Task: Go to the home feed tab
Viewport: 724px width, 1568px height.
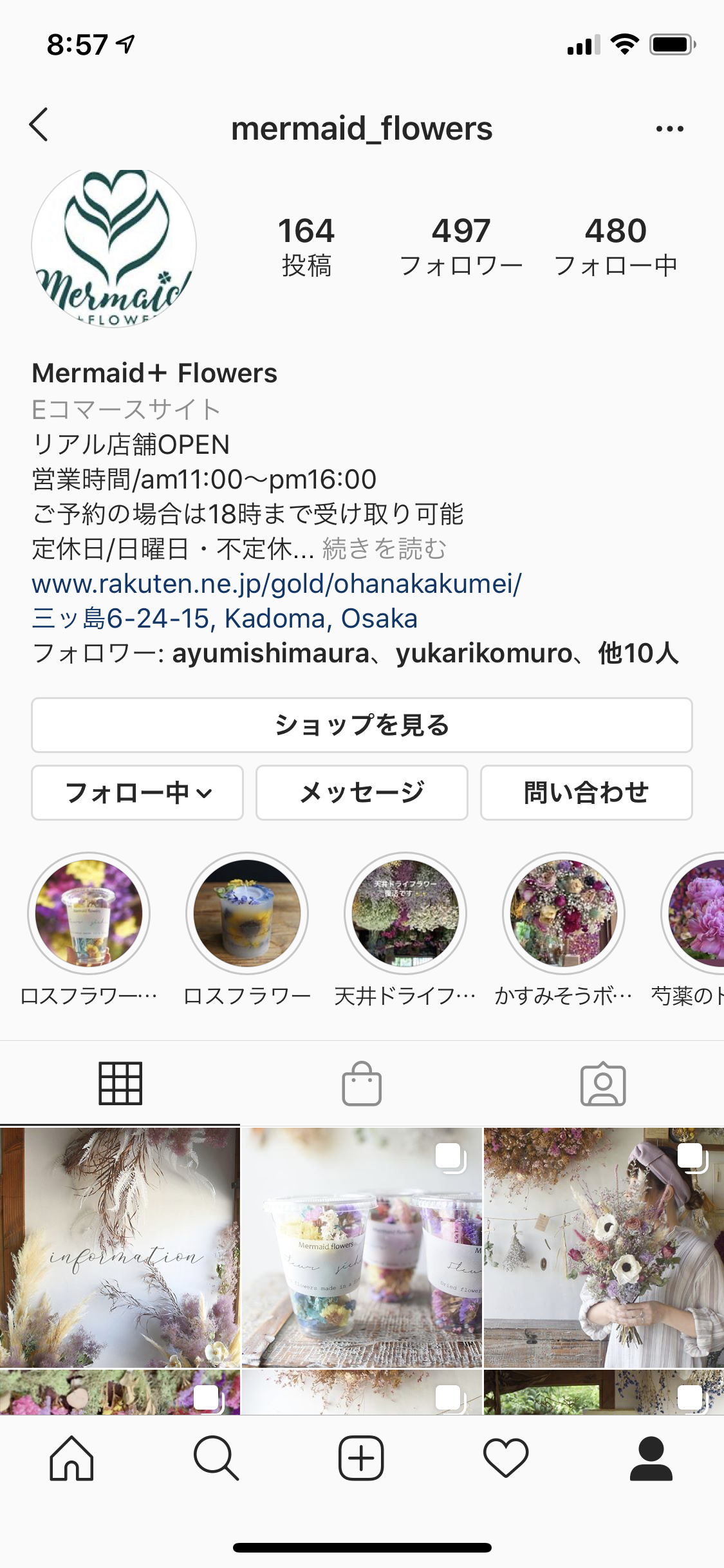Action: 71,1458
